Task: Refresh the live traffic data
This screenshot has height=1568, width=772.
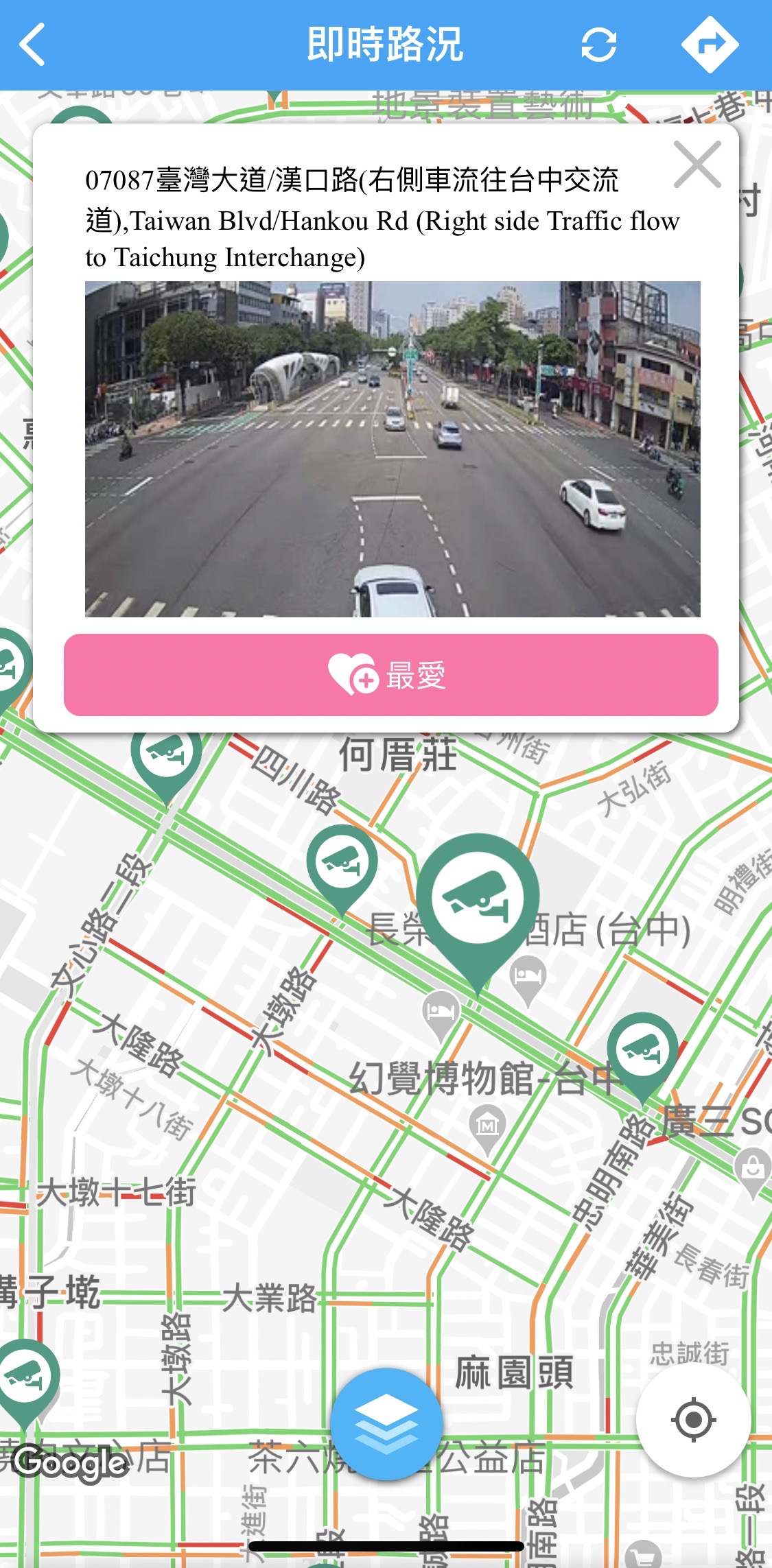Action: coord(598,45)
